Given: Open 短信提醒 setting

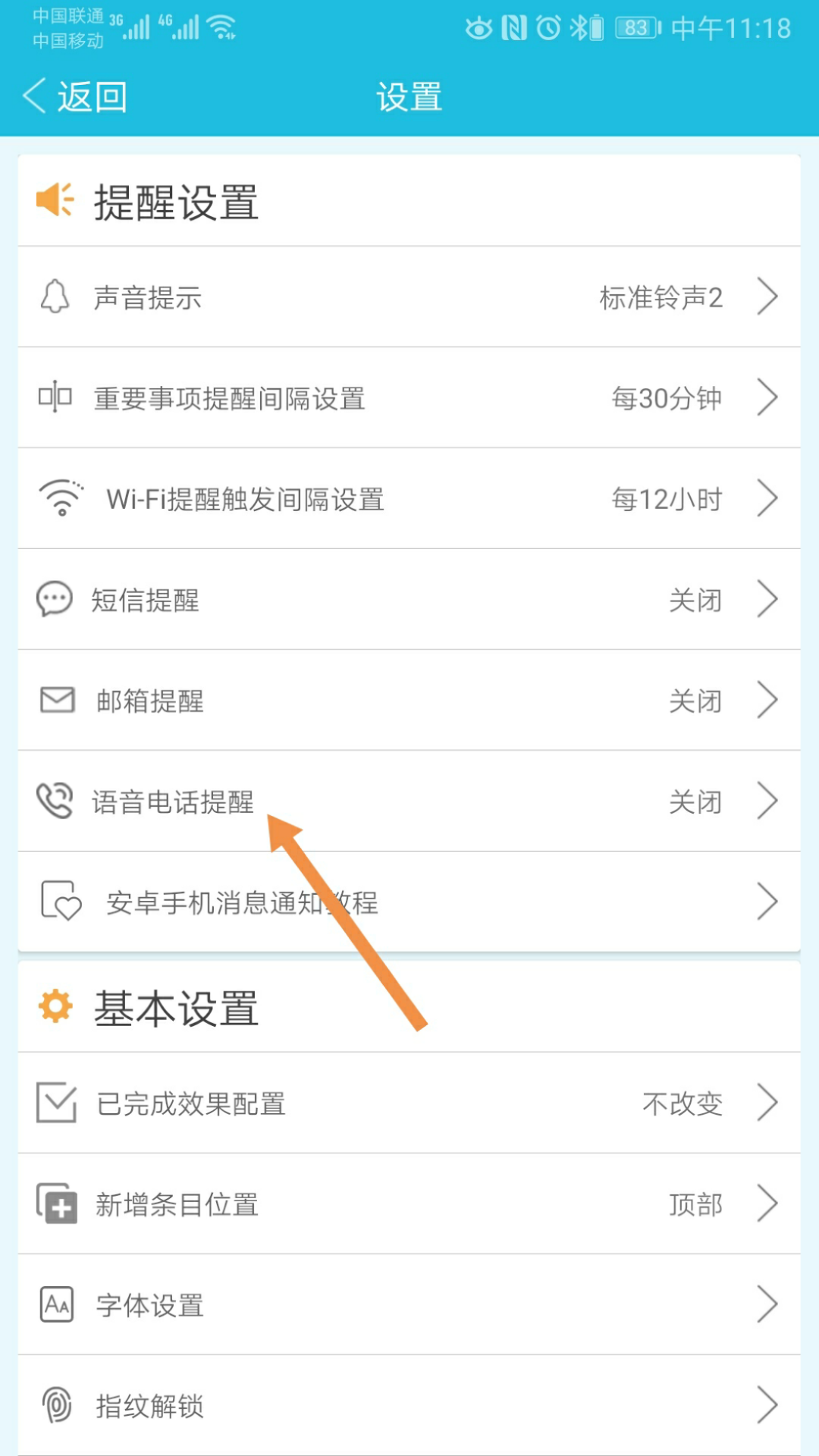Looking at the screenshot, I should coord(409,600).
